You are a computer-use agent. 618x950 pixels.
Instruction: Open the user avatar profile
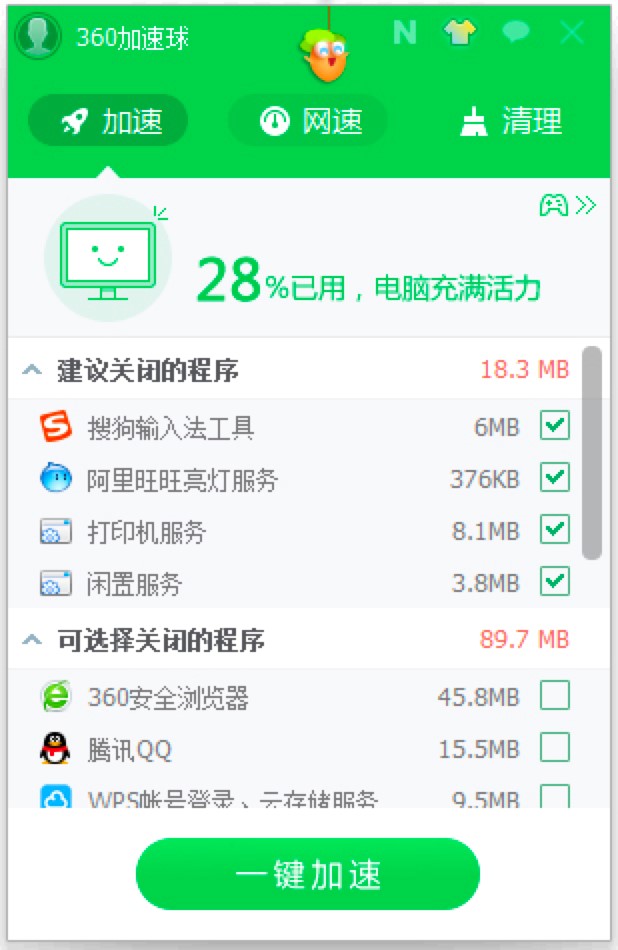[x=38, y=37]
